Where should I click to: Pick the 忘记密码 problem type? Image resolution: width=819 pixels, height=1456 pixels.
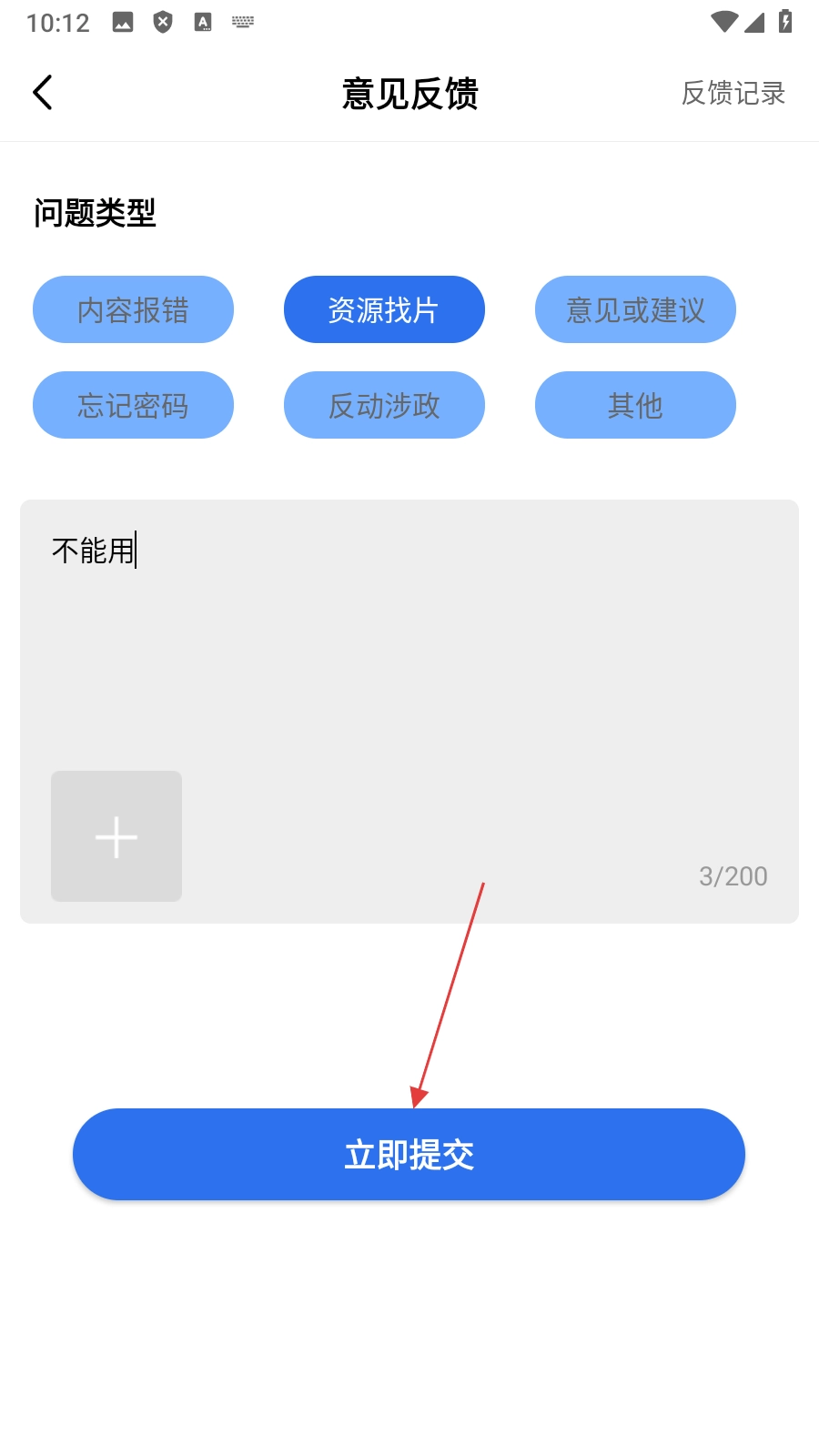133,405
